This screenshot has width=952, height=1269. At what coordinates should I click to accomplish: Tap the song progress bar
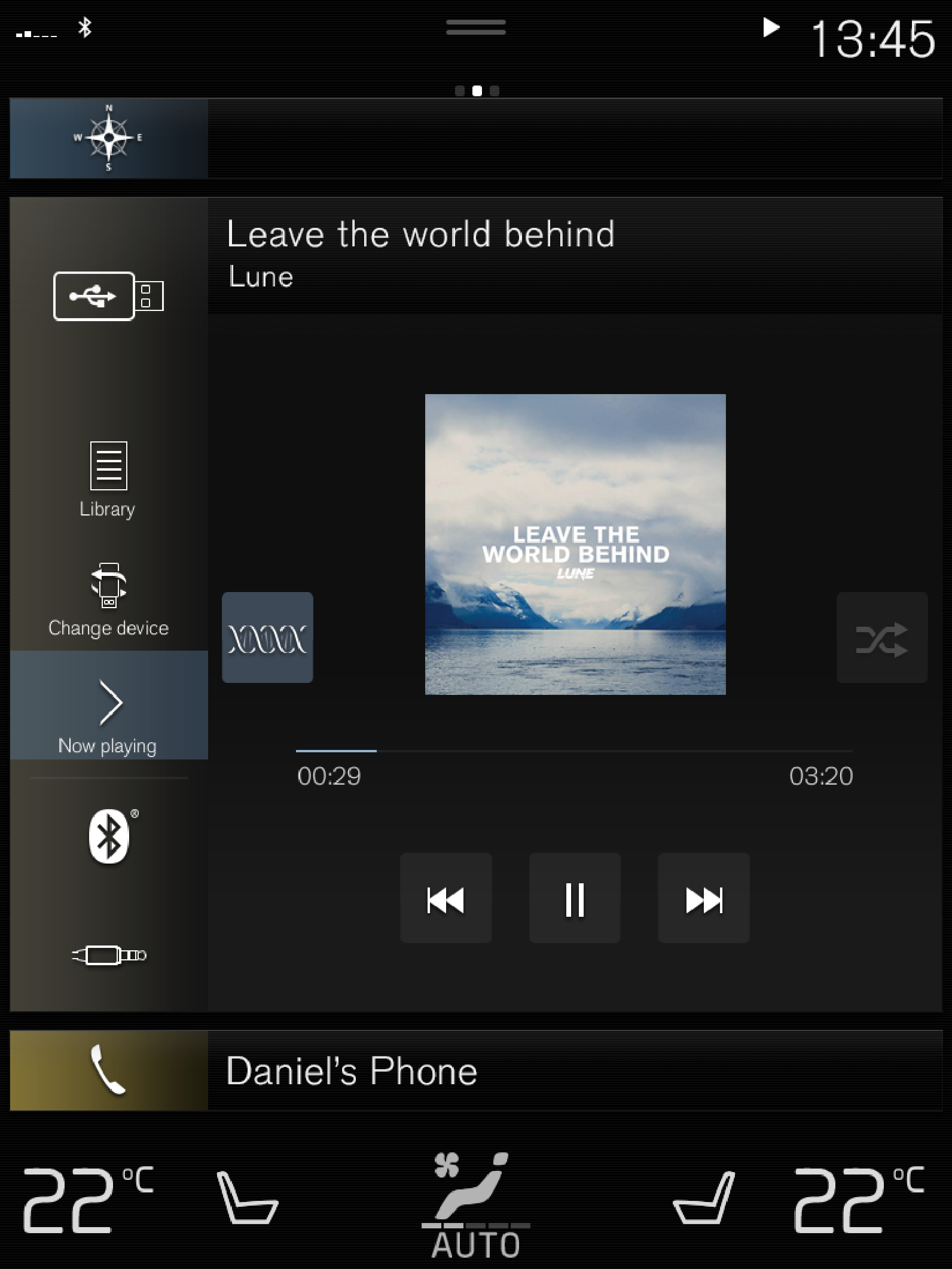click(574, 751)
